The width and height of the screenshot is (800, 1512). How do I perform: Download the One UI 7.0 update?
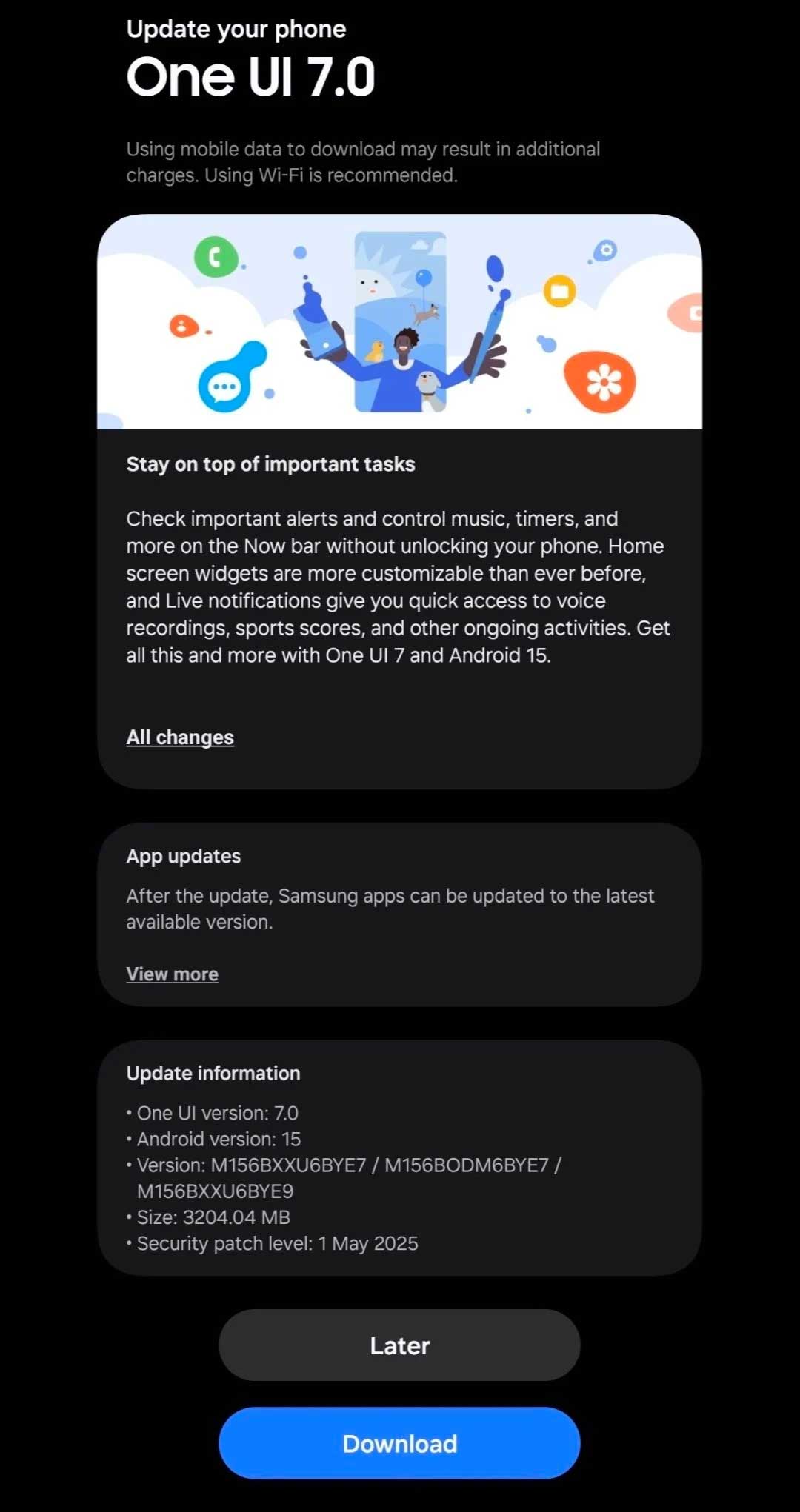[x=399, y=1444]
